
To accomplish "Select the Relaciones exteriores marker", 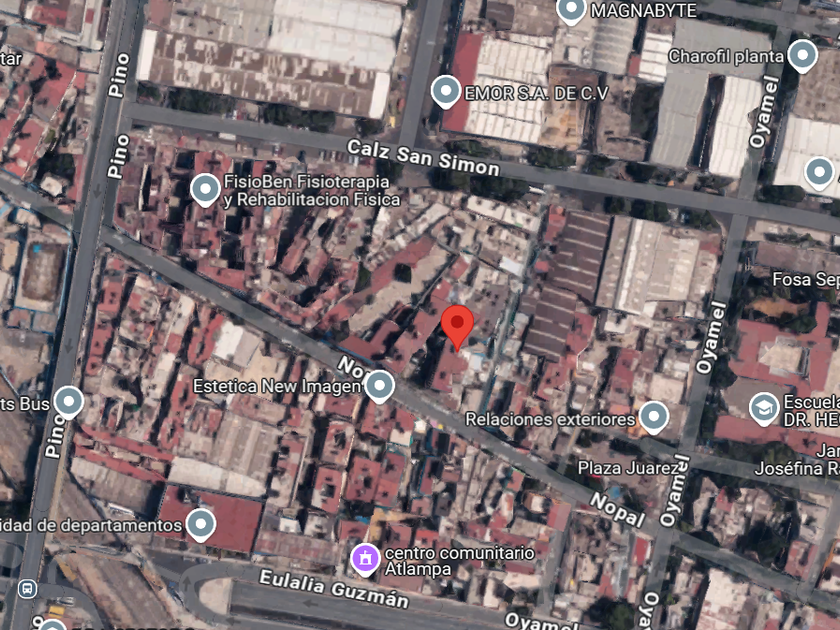I will (654, 417).
